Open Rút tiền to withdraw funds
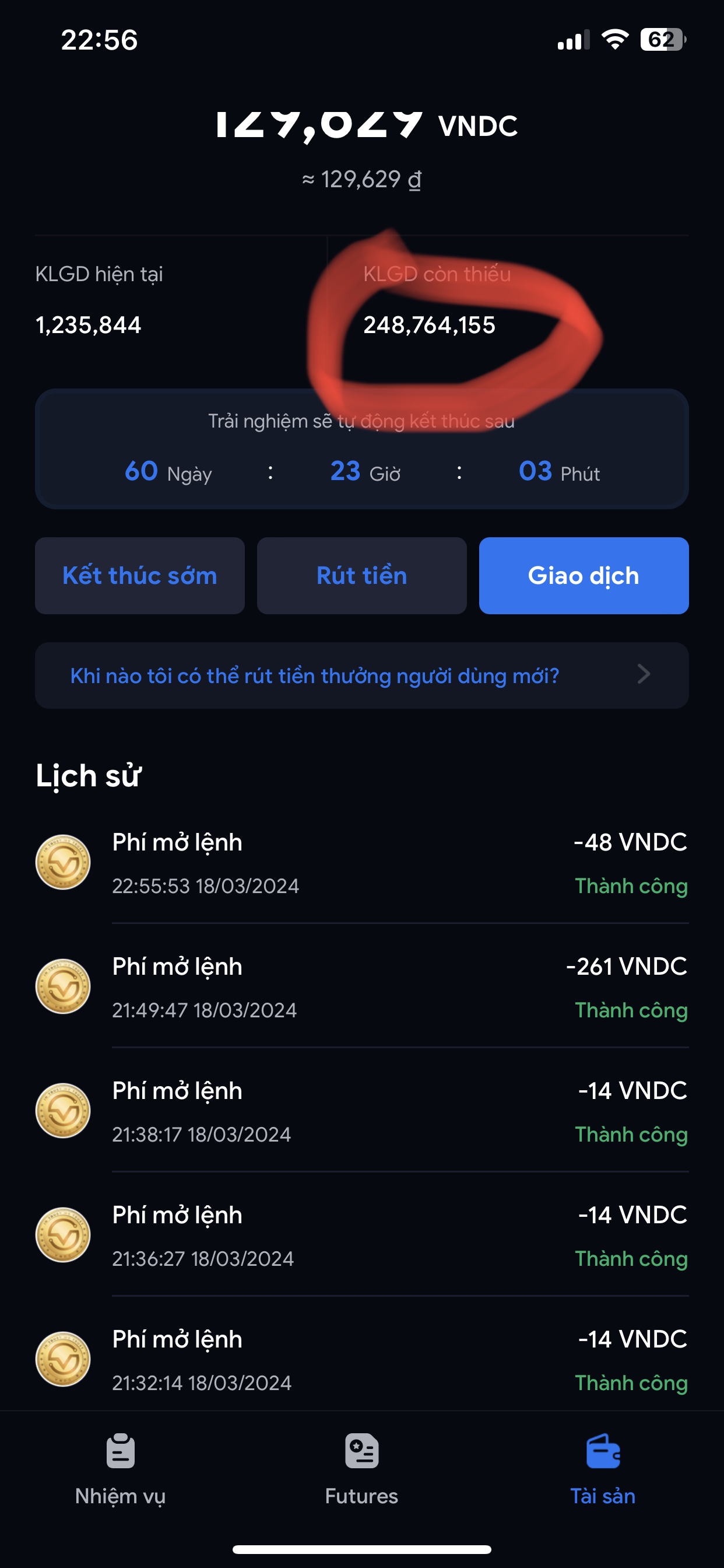The image size is (724, 1568). pos(361,575)
